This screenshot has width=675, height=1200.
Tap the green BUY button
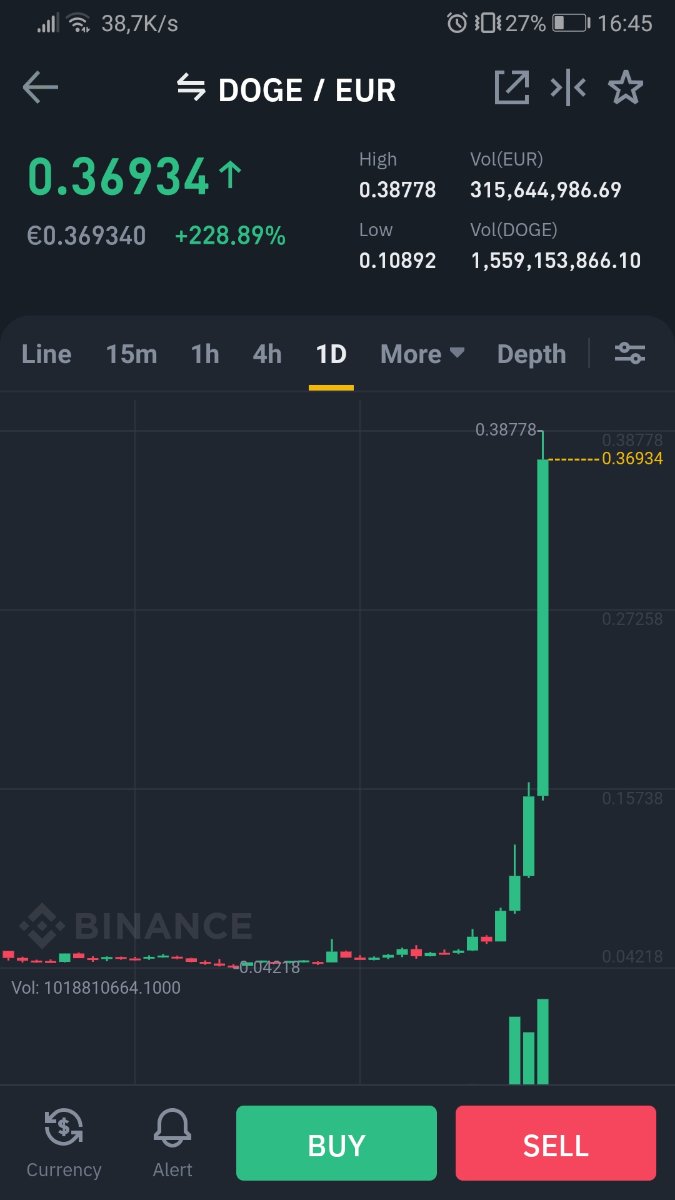pos(336,1143)
